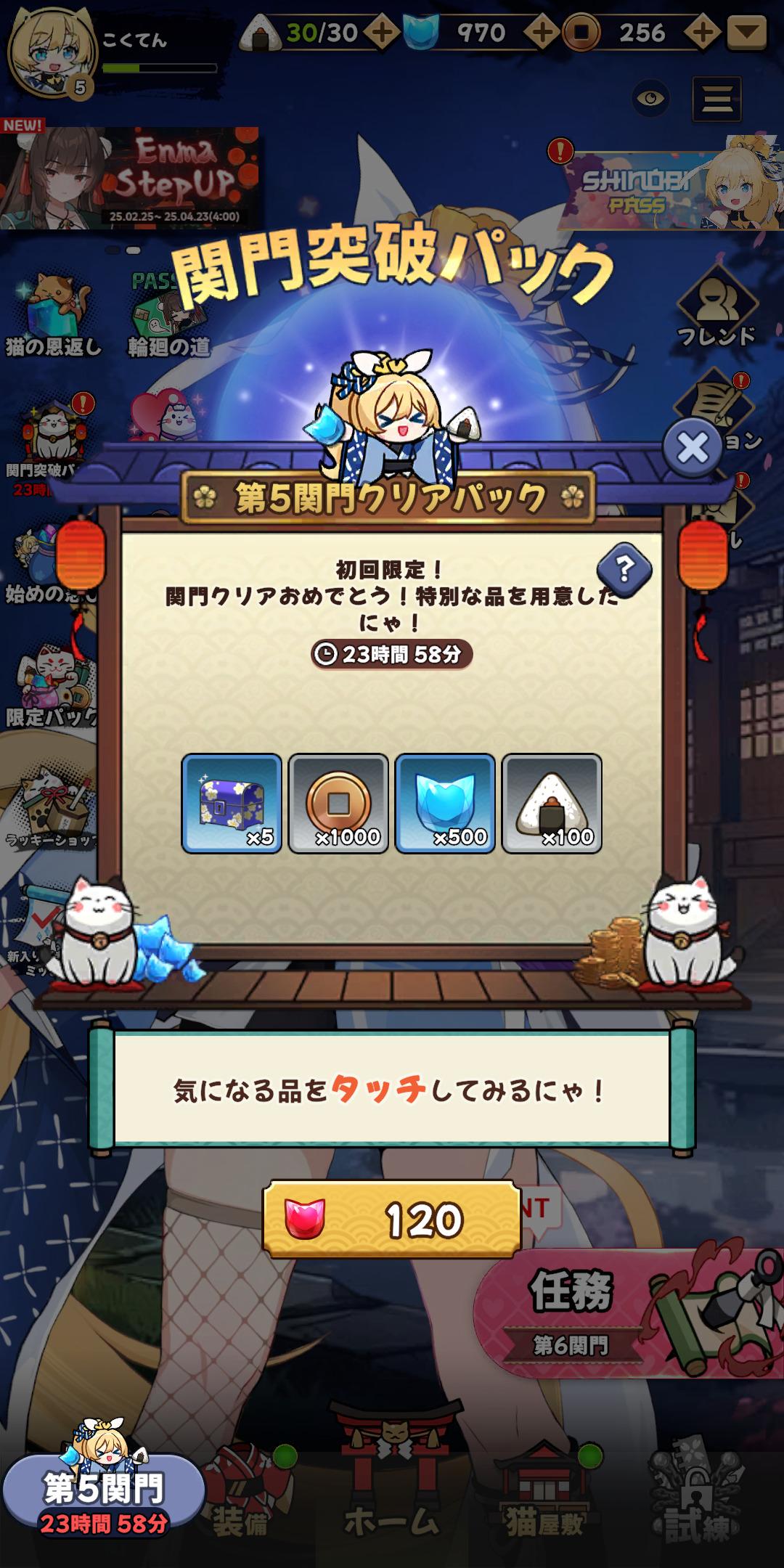Open the question mark help icon
This screenshot has height=1568, width=784.
pyautogui.click(x=625, y=569)
